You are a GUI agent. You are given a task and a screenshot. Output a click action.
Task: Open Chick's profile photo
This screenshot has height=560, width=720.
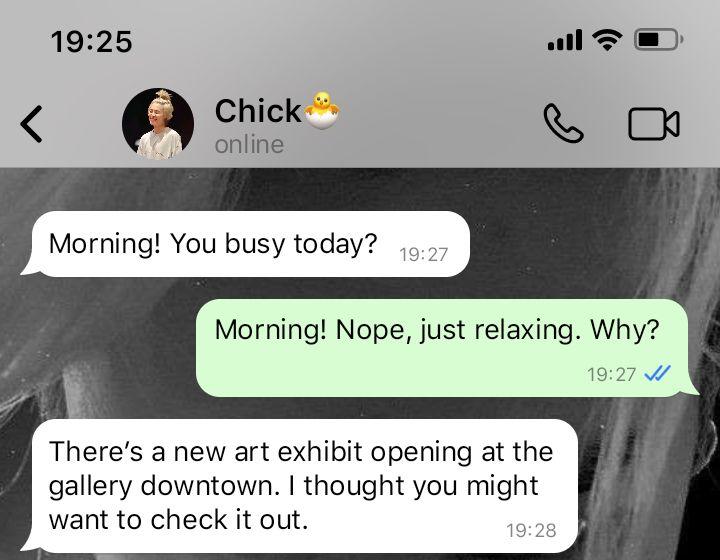[x=157, y=124]
